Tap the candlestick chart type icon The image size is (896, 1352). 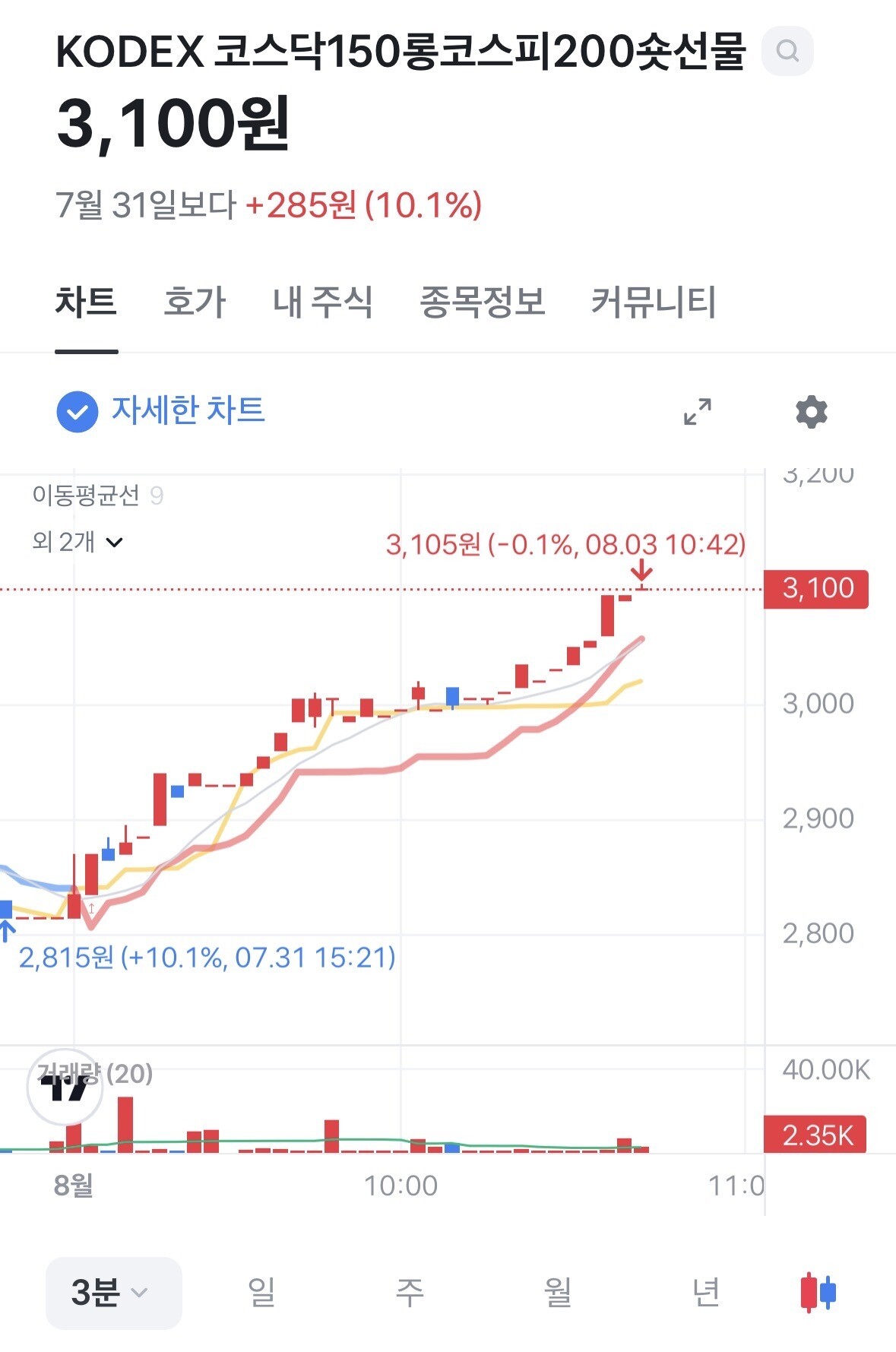(818, 1292)
